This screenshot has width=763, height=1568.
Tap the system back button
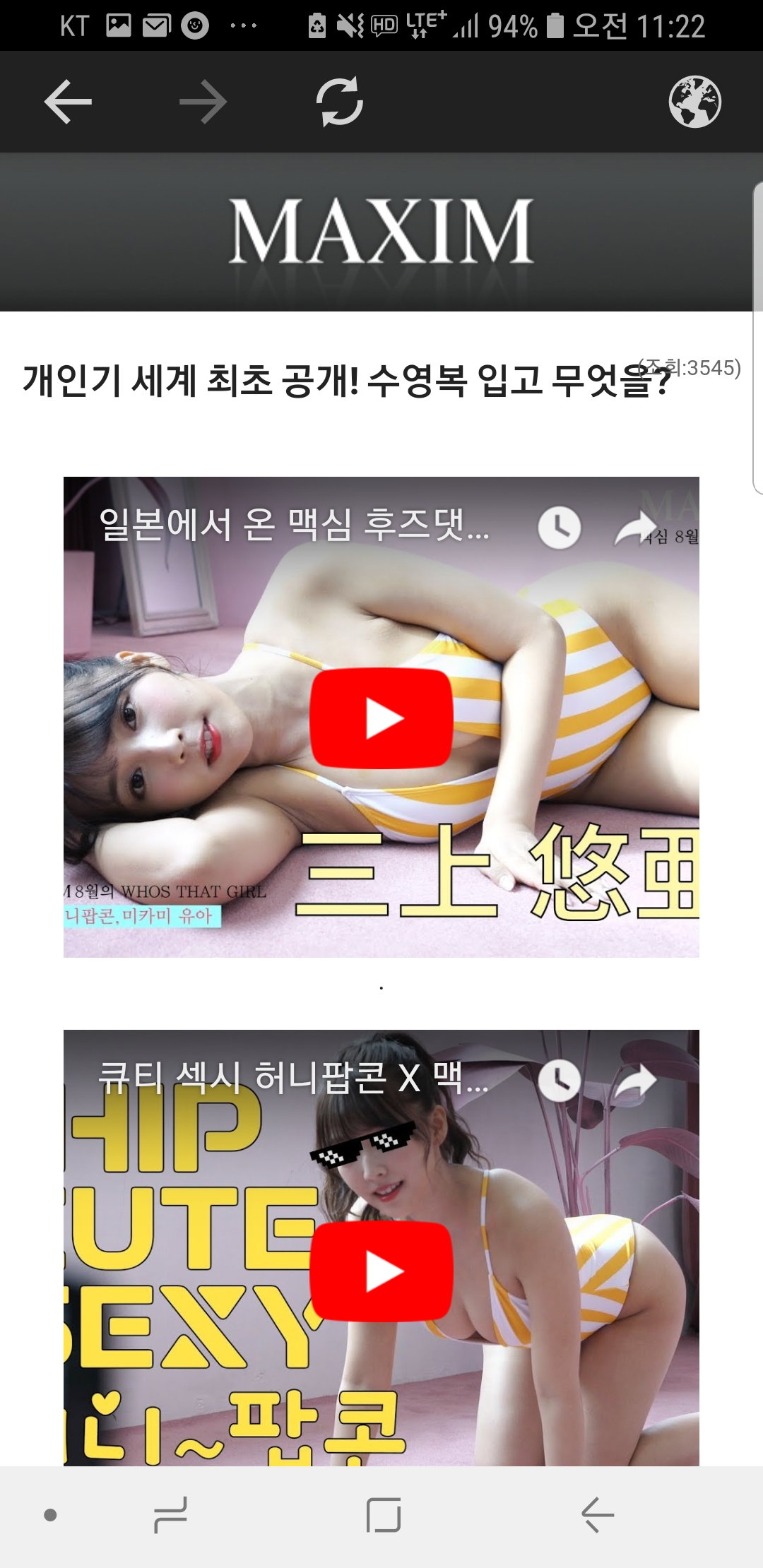point(598,1515)
